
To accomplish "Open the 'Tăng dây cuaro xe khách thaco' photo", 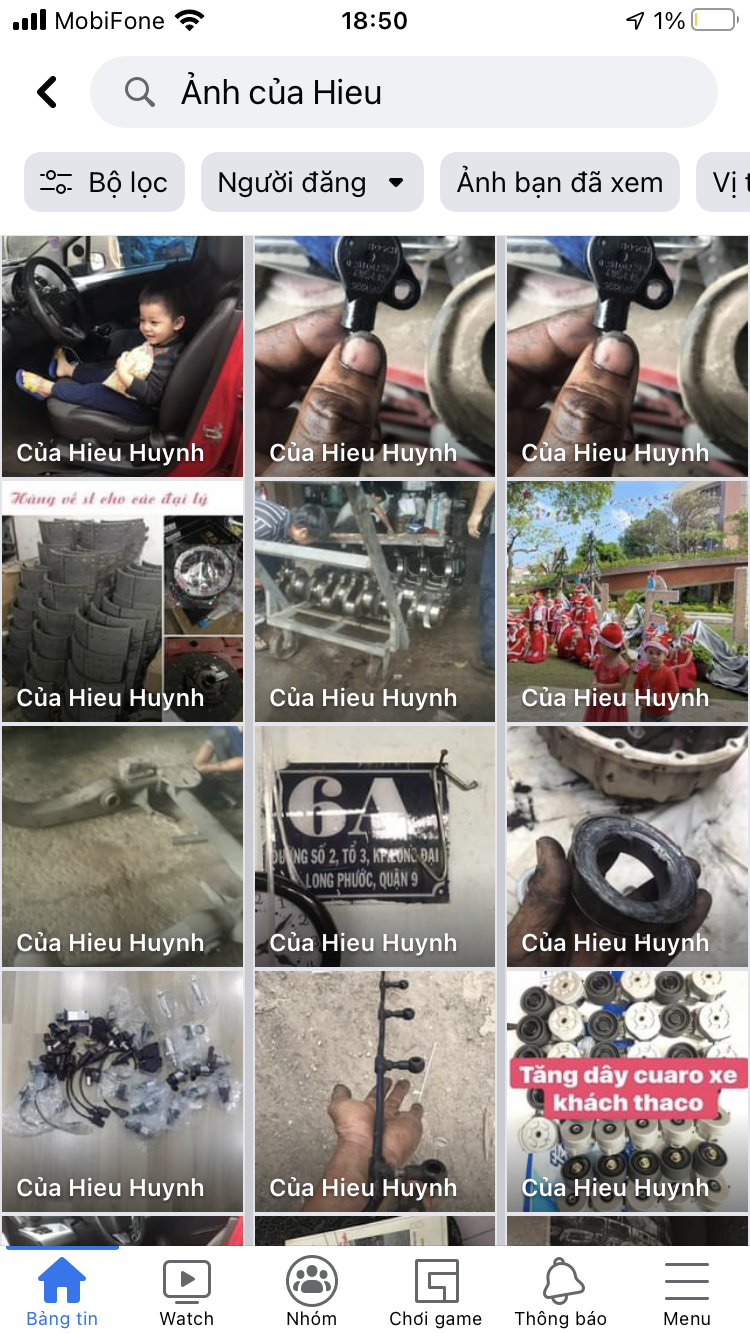I will pos(627,1091).
